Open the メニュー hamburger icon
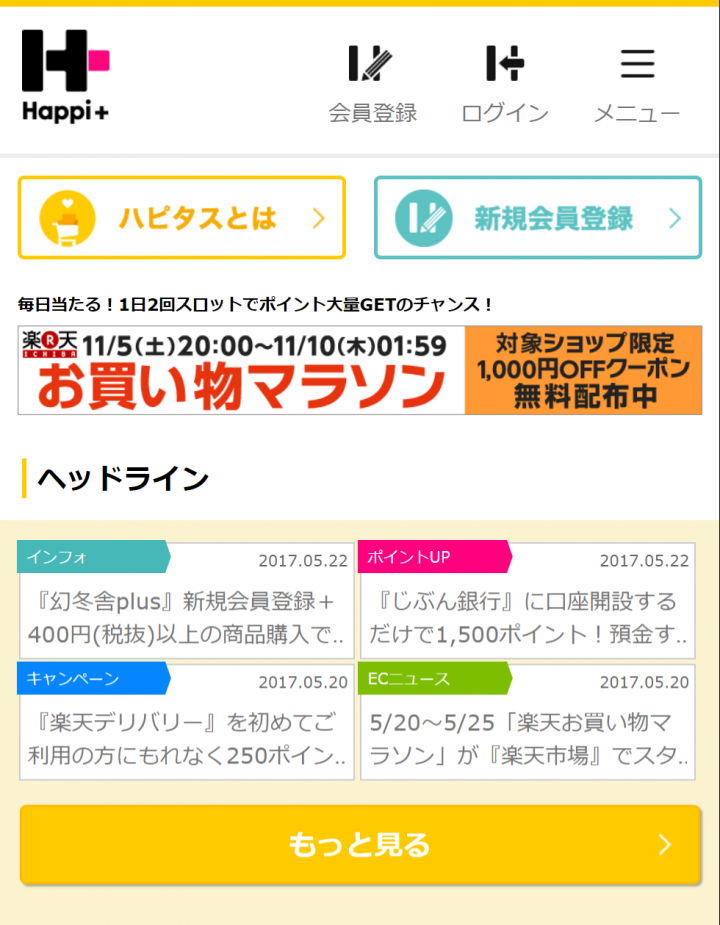This screenshot has width=720, height=925. pos(637,64)
